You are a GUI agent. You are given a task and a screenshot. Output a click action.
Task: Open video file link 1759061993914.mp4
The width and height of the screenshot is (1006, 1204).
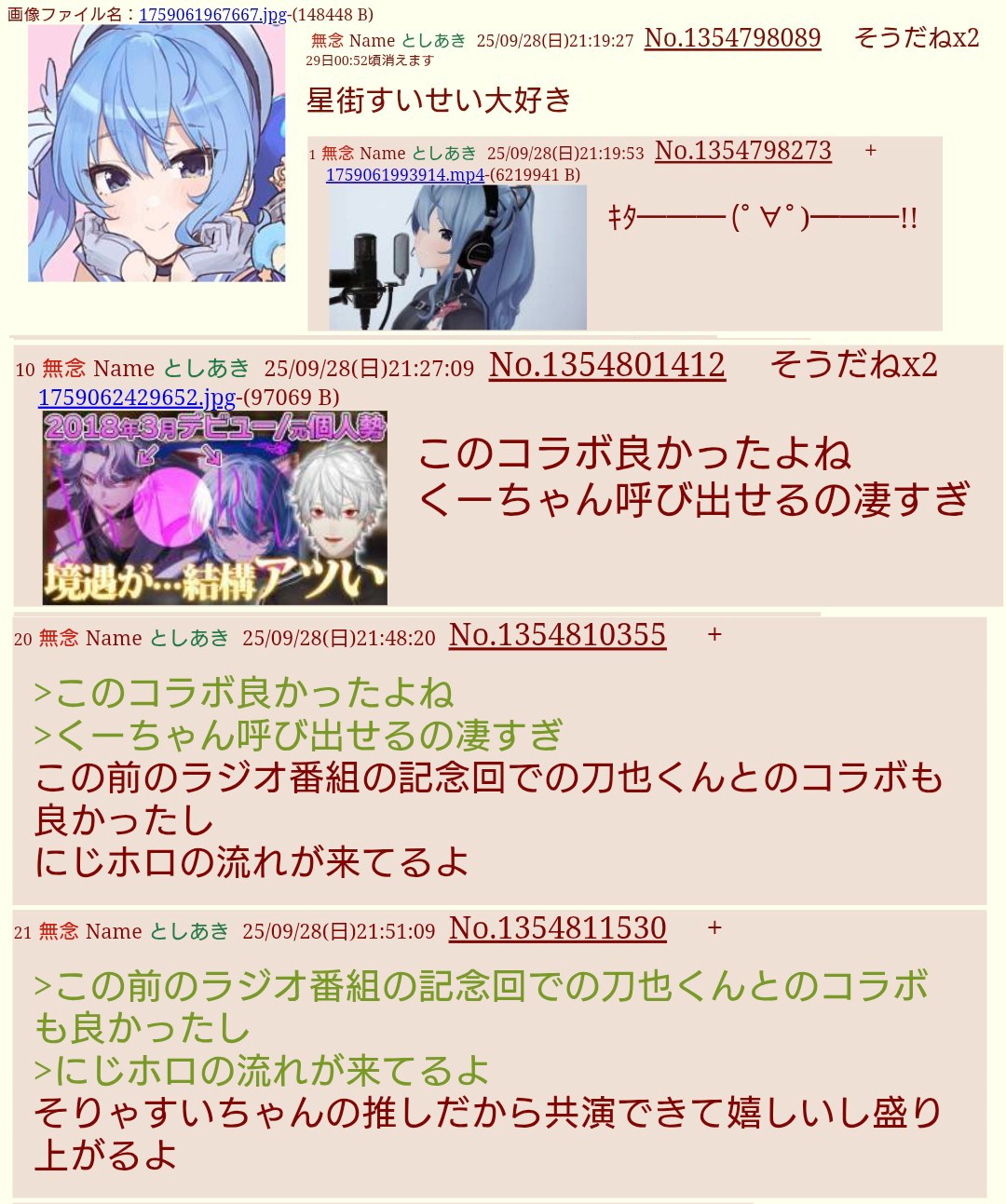405,174
